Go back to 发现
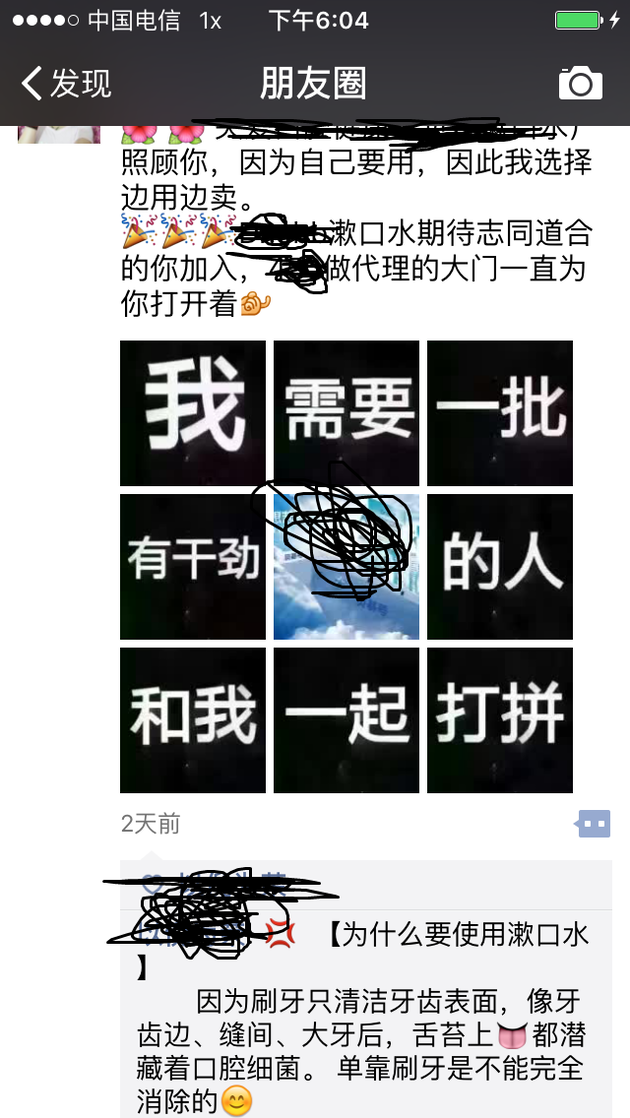630x1118 pixels. point(66,84)
